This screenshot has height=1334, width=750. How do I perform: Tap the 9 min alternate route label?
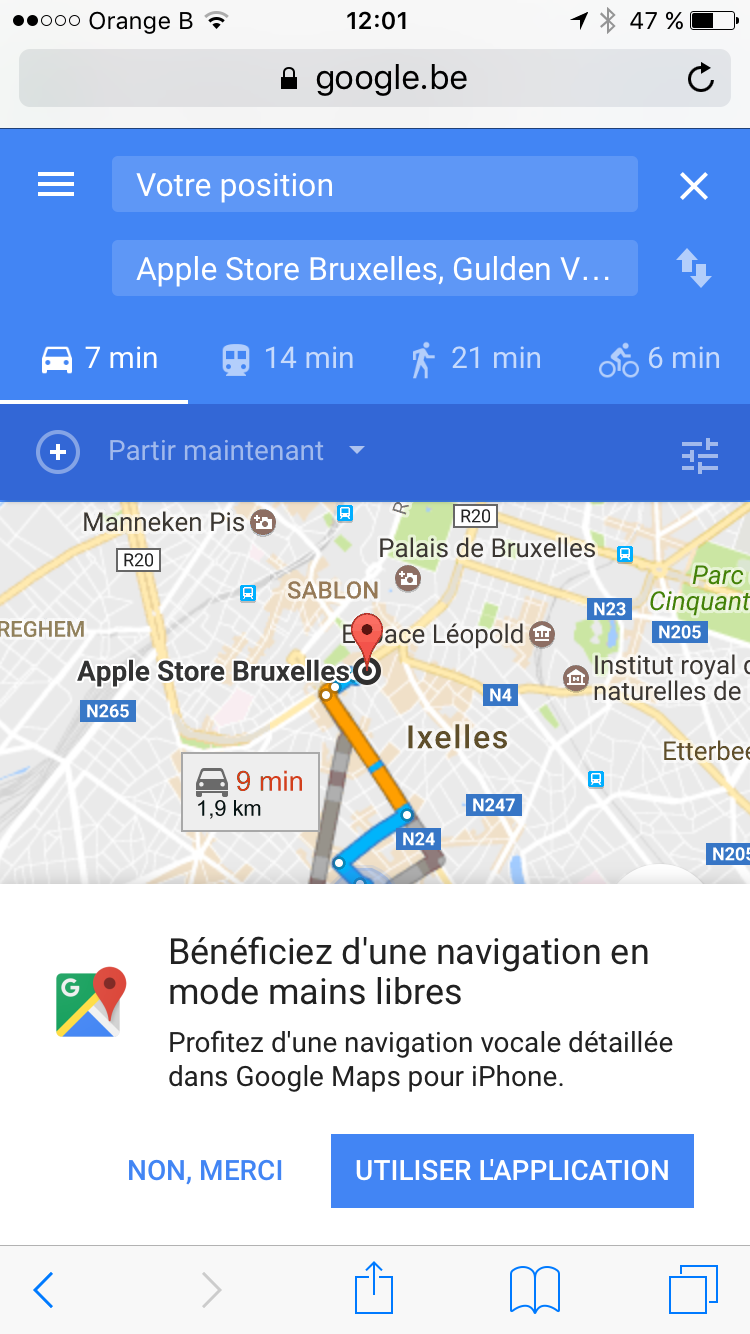coord(250,792)
